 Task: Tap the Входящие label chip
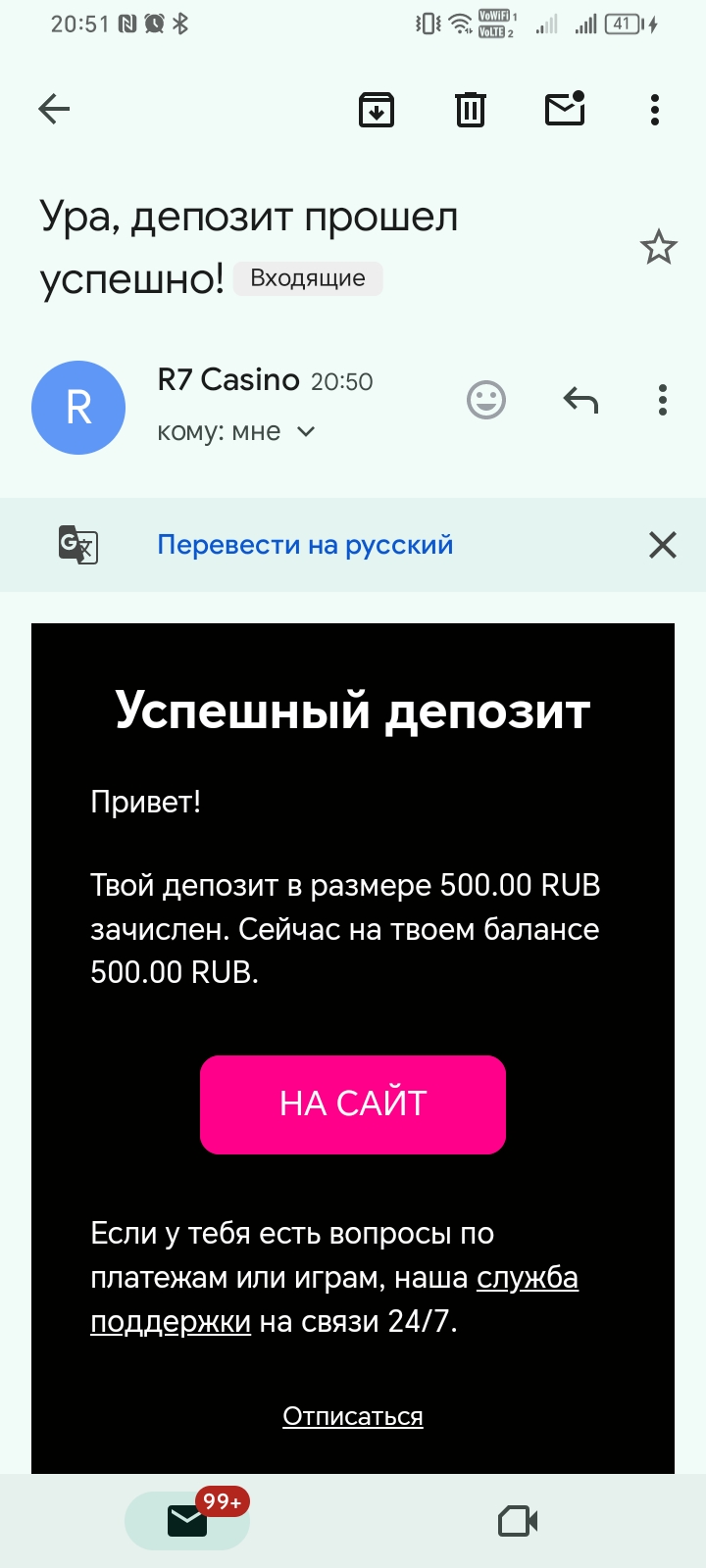308,278
